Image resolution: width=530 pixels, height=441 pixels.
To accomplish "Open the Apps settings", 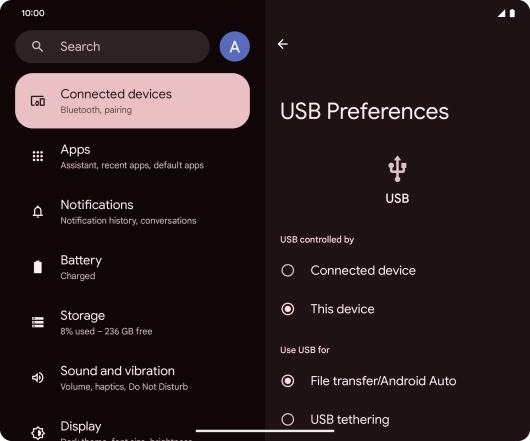I will pyautogui.click(x=132, y=156).
